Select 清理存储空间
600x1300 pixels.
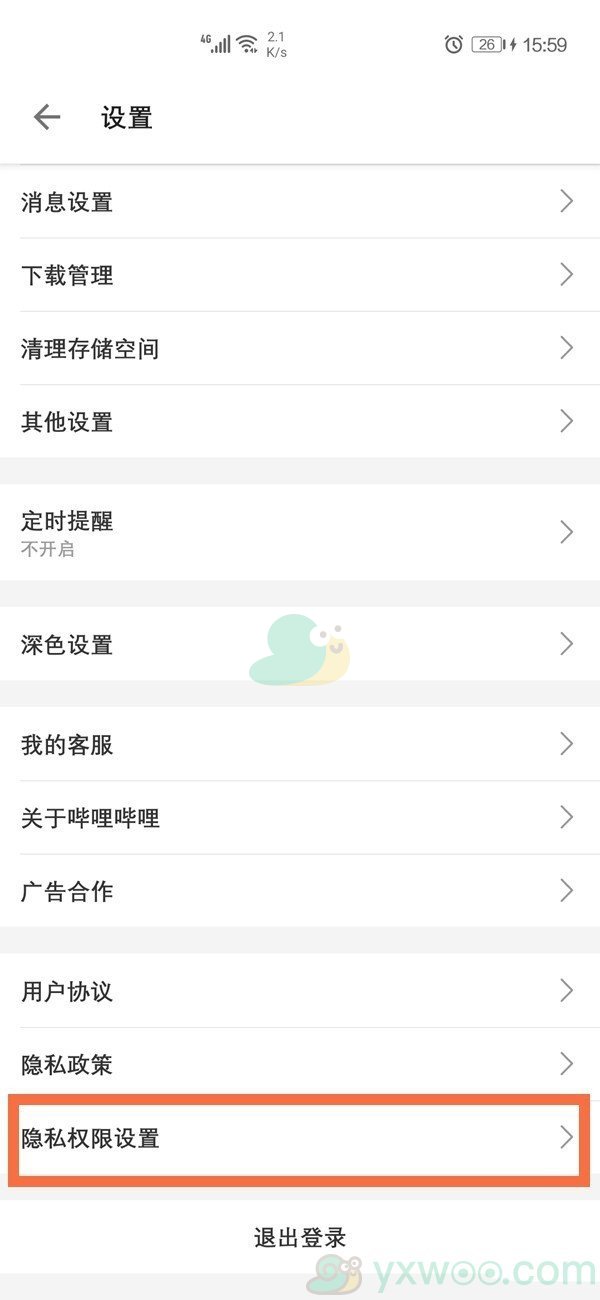point(300,348)
